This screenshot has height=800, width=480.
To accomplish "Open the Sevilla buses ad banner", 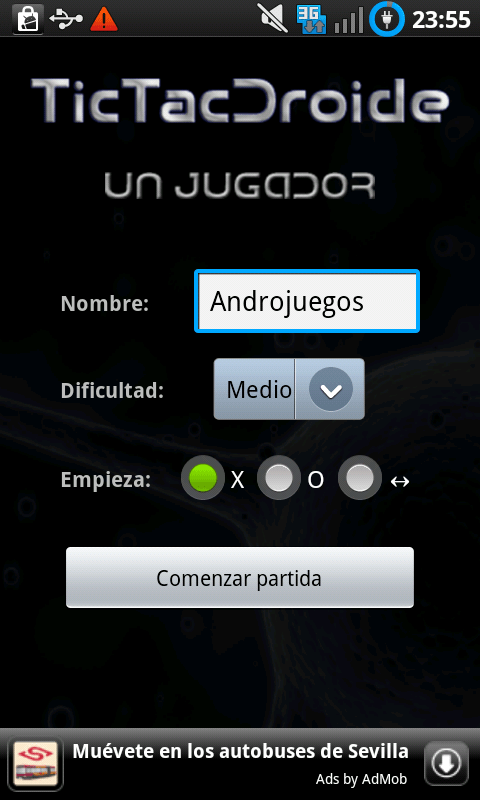I will (240, 764).
